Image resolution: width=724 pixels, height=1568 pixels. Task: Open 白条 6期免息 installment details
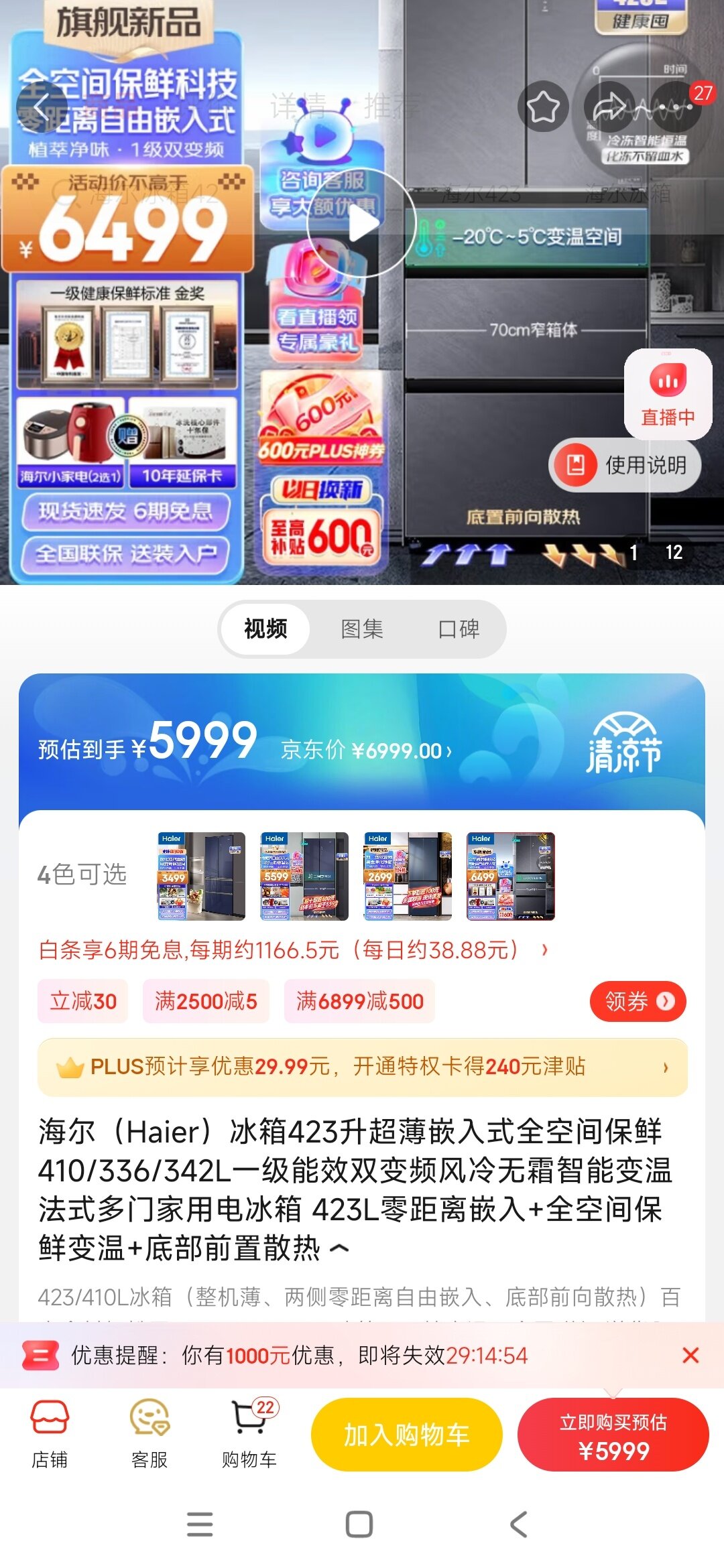click(294, 950)
